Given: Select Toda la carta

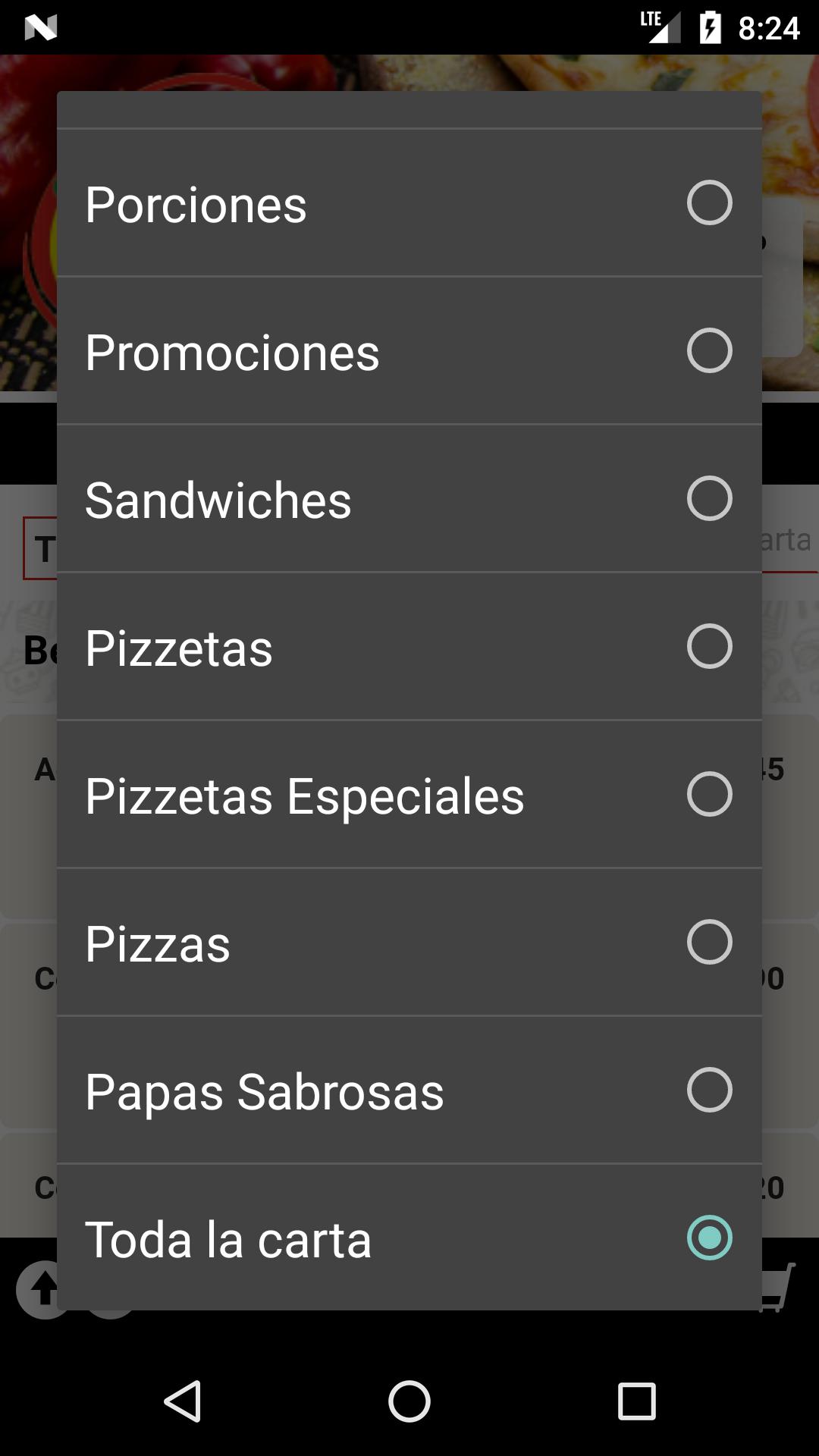Looking at the screenshot, I should pos(409,1238).
